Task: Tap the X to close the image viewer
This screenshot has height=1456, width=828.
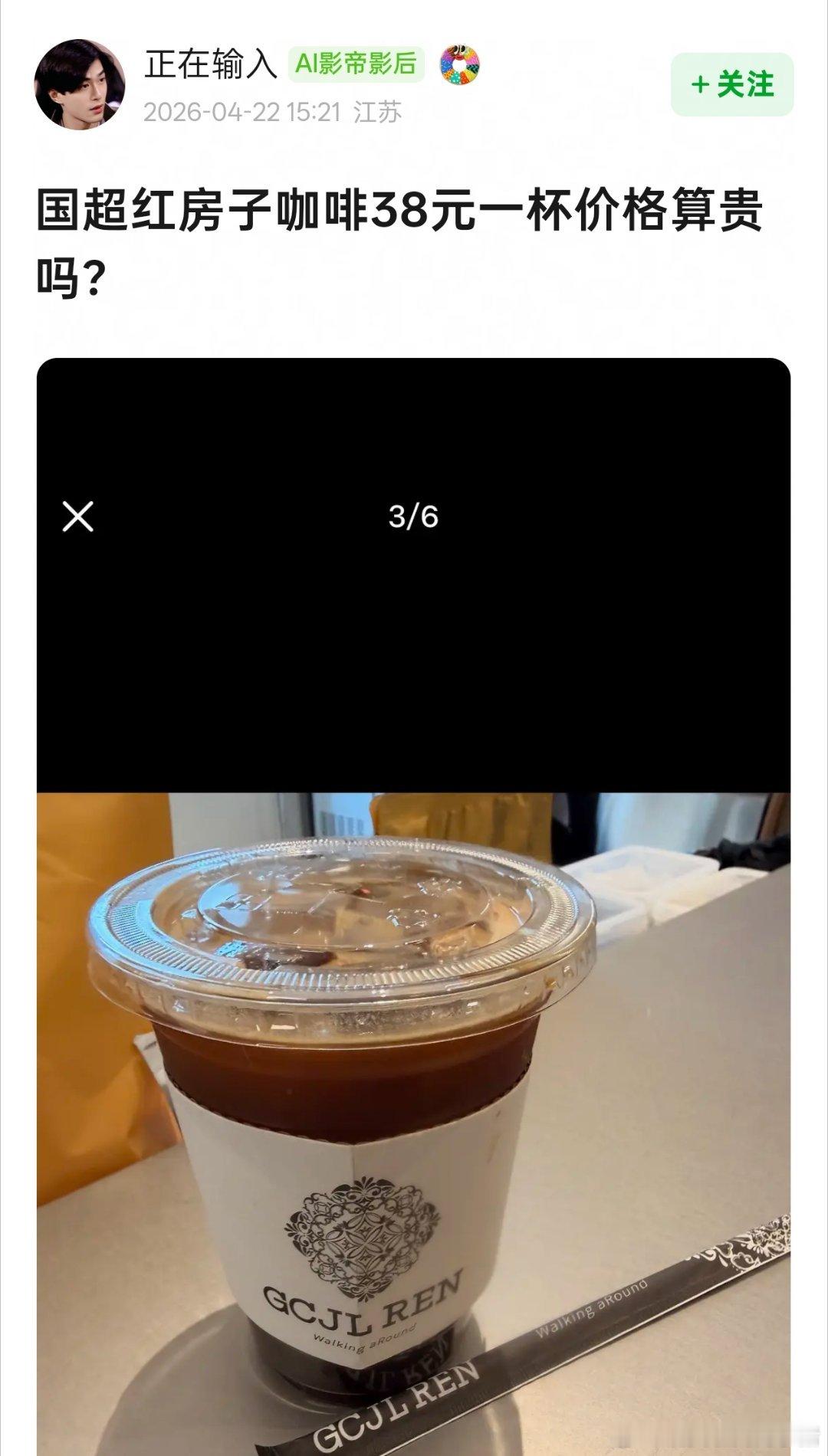Action: [77, 519]
